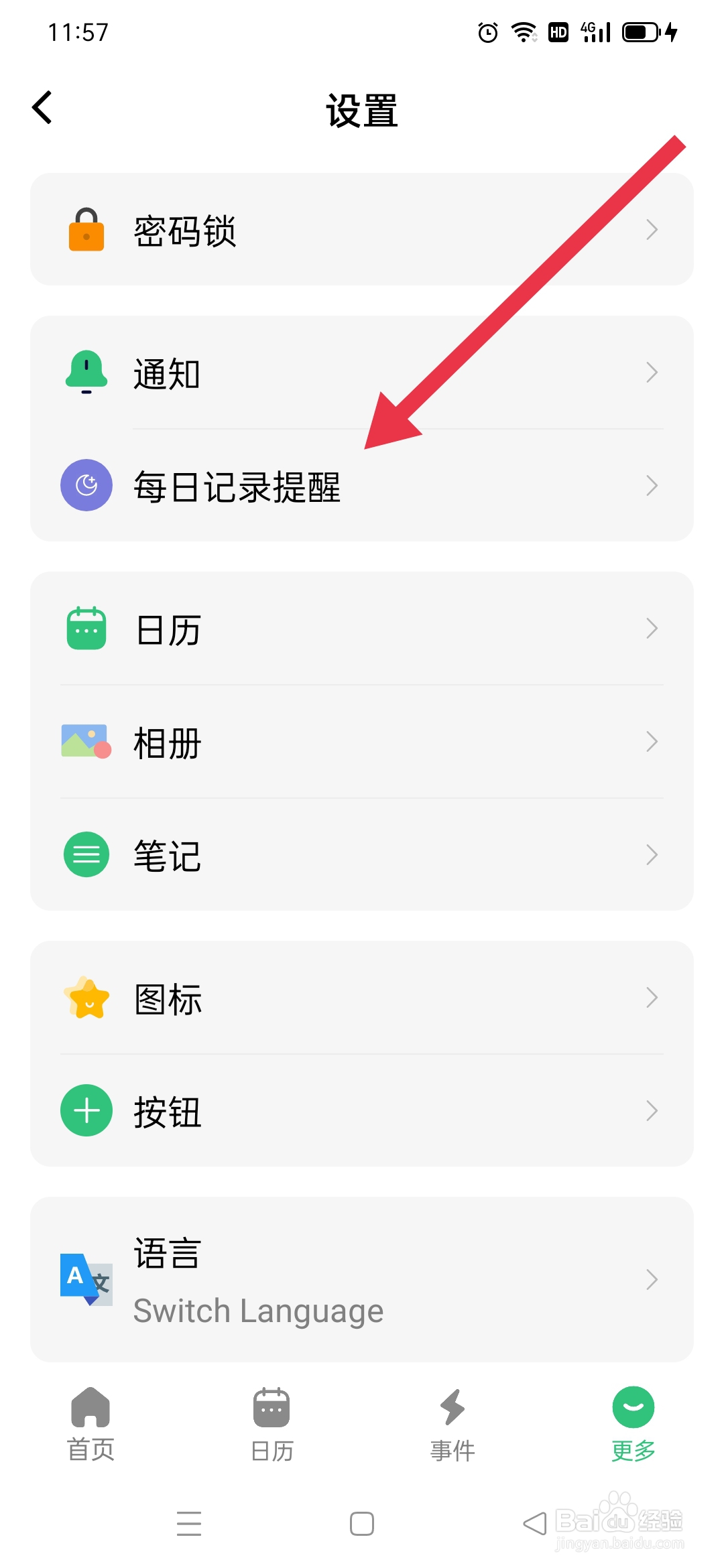This screenshot has width=724, height=1568.
Task: Open 图标 icon settings
Action: click(x=362, y=998)
